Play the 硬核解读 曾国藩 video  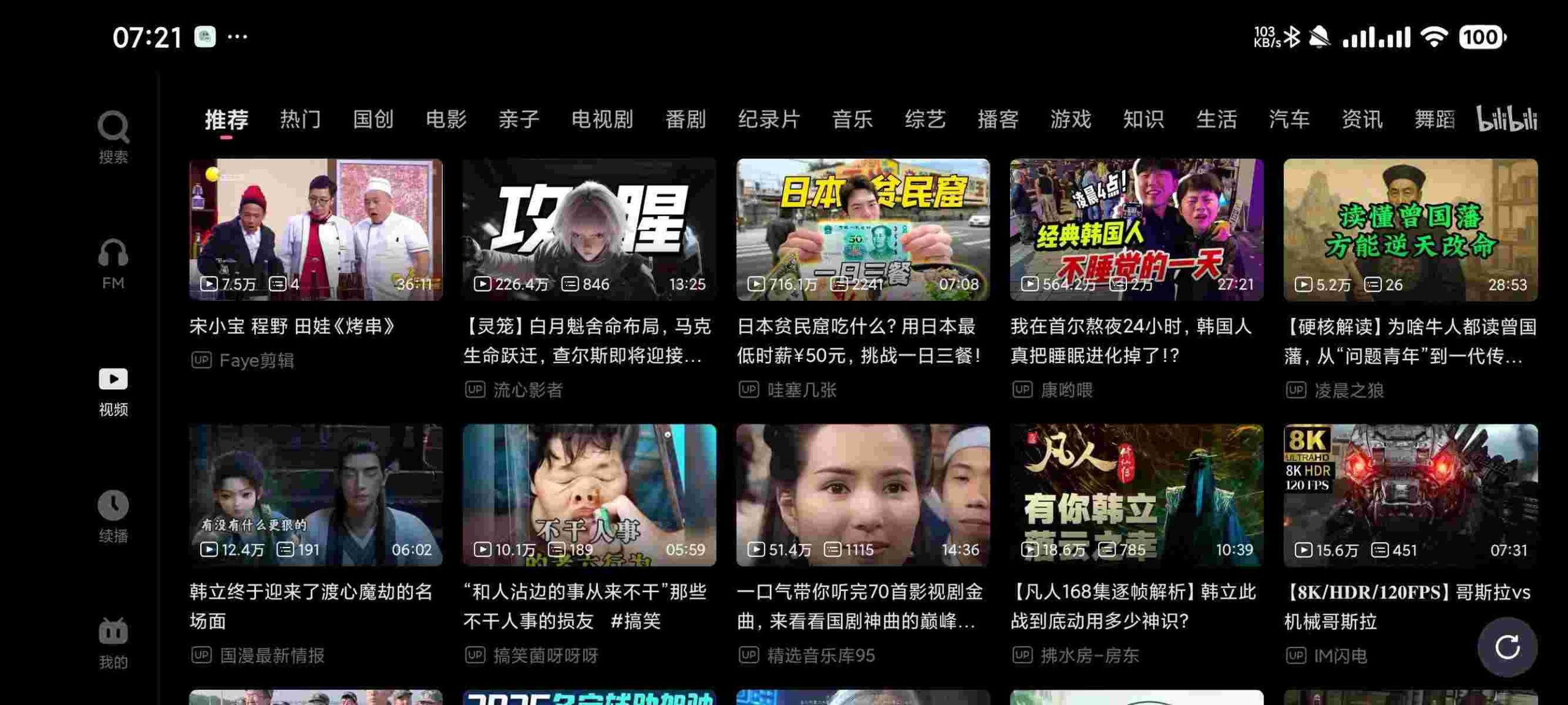pos(1410,230)
